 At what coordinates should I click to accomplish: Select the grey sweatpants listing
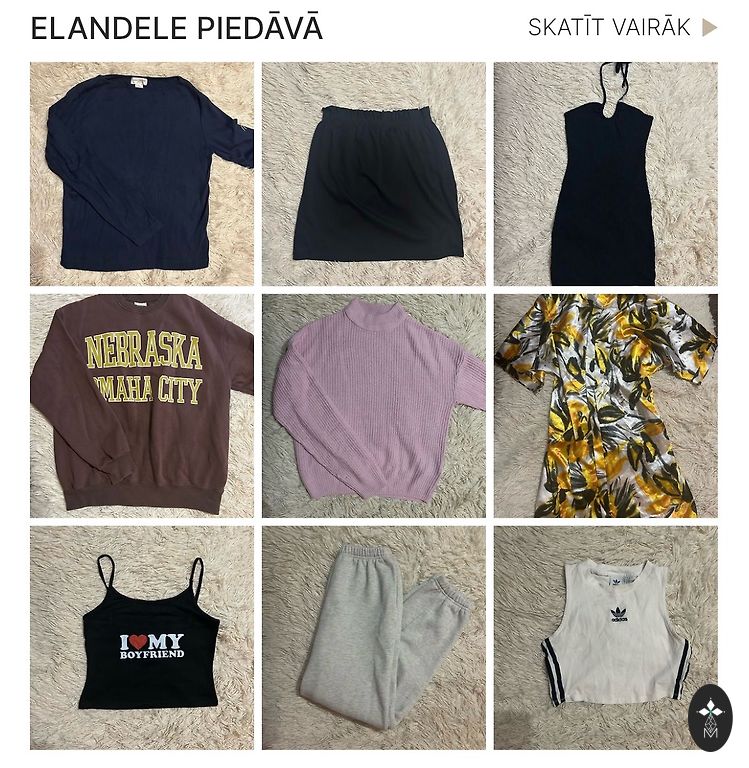[x=373, y=637]
